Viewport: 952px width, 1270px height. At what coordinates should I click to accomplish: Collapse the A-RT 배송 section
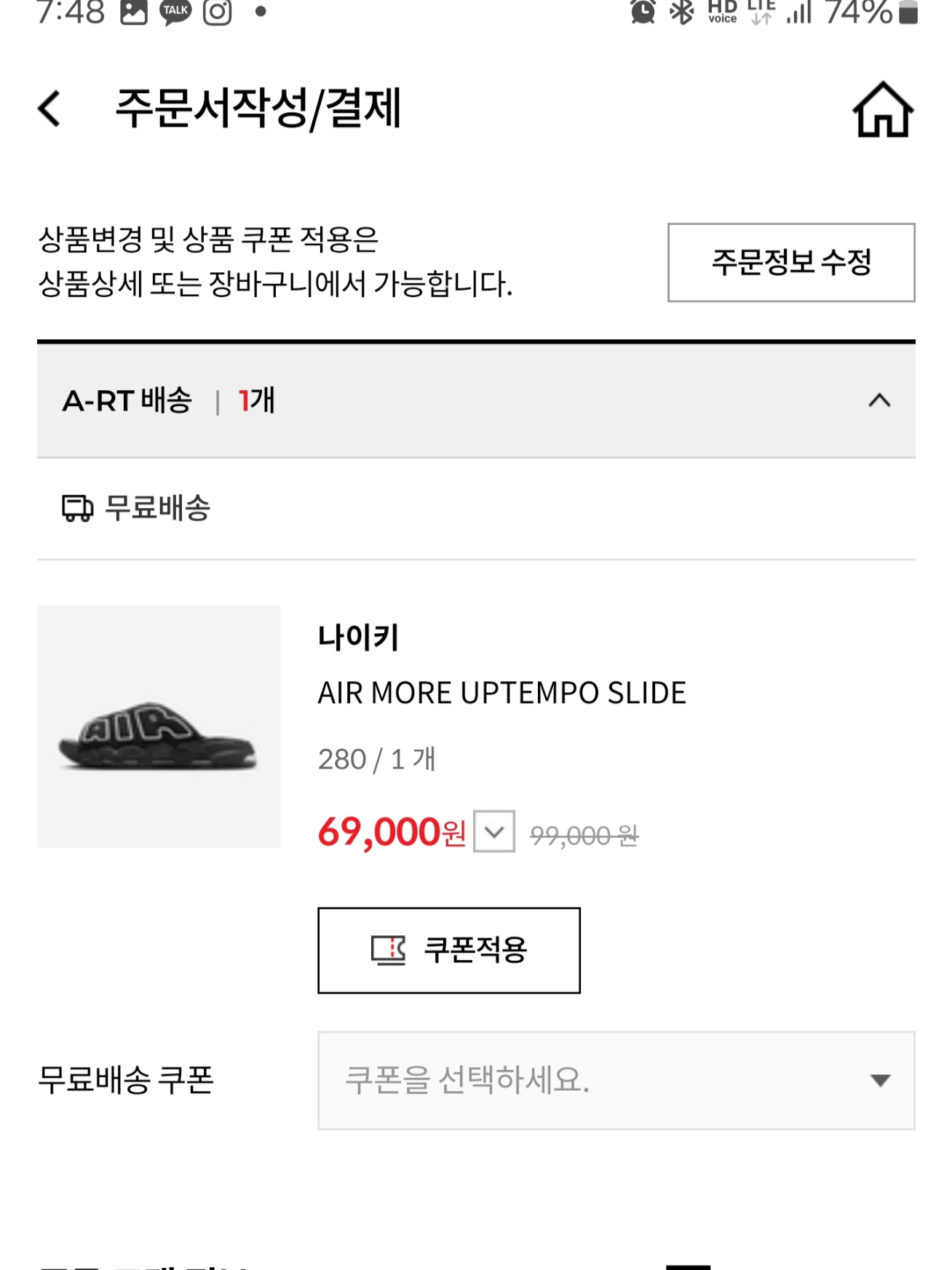(x=878, y=401)
